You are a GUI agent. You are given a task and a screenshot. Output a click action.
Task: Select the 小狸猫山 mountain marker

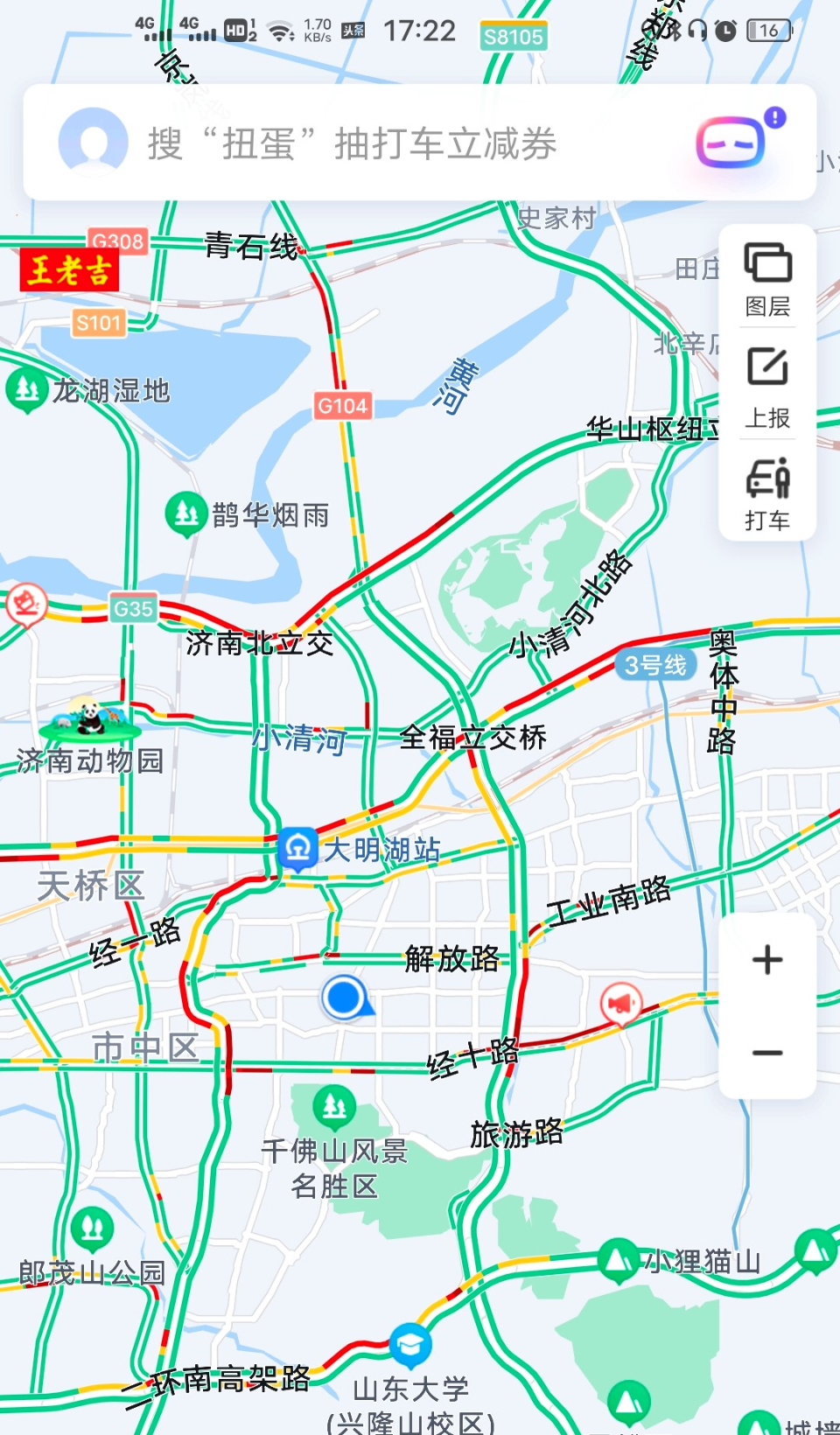[618, 1261]
